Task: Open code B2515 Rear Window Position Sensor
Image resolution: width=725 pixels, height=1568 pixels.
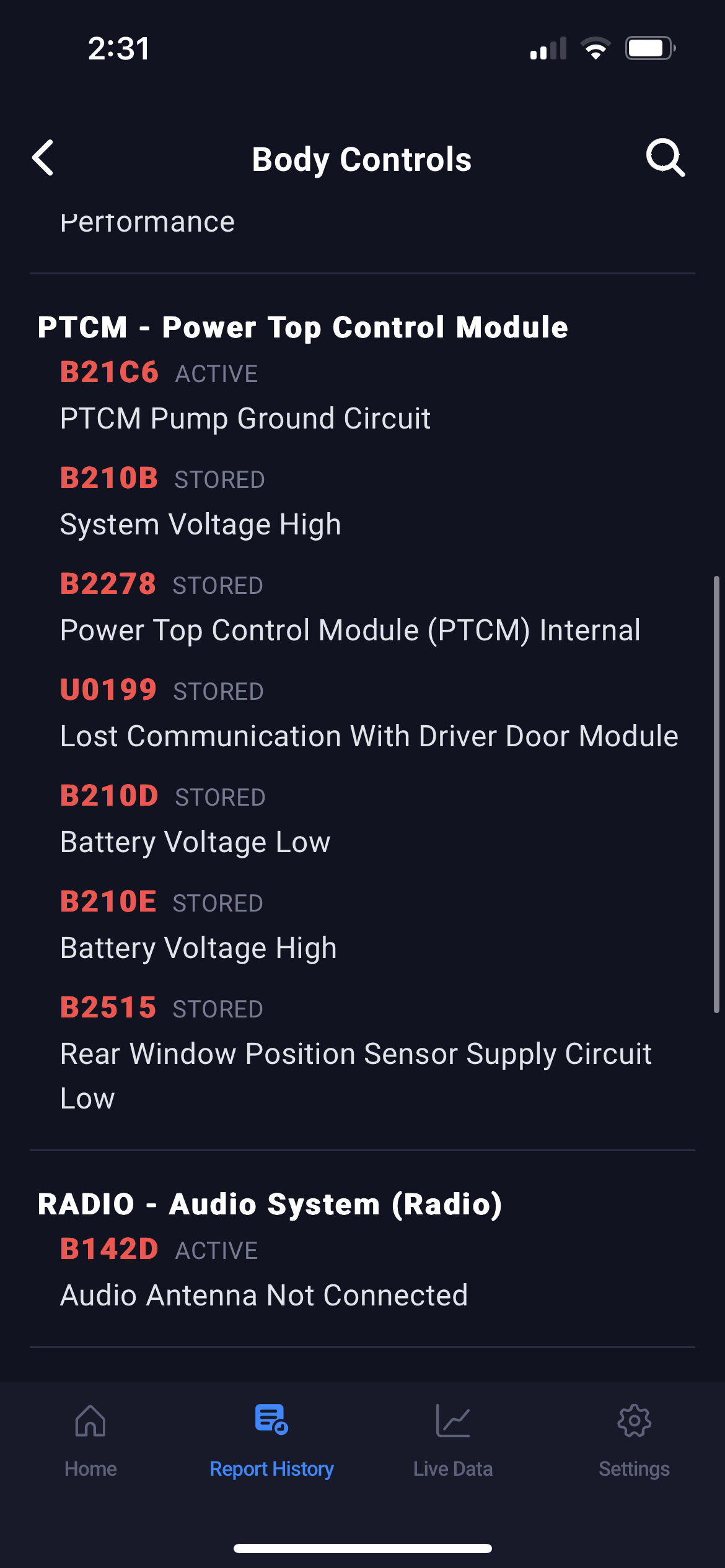Action: (x=356, y=1053)
